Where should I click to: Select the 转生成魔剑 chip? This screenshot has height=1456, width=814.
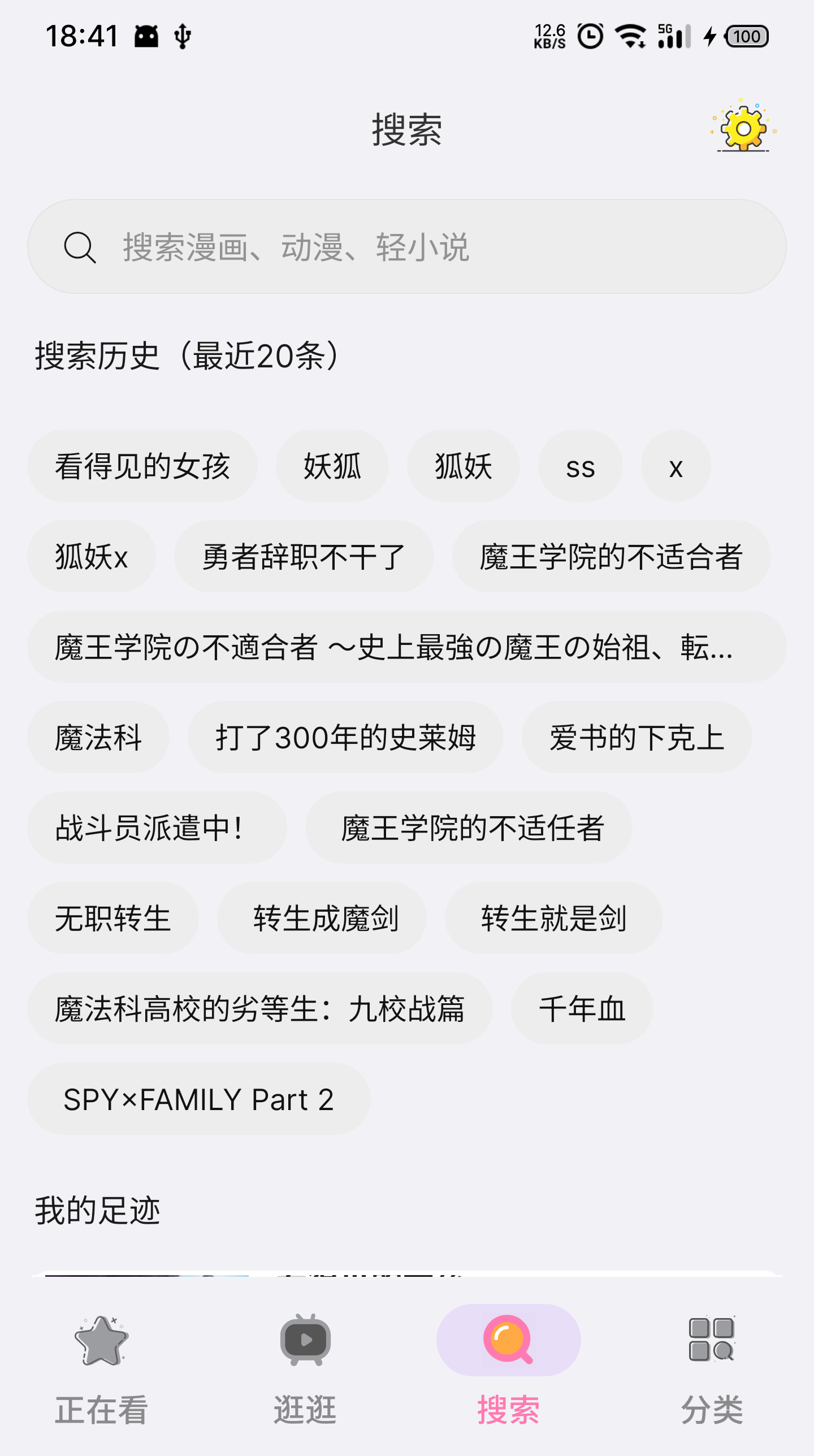click(x=322, y=918)
